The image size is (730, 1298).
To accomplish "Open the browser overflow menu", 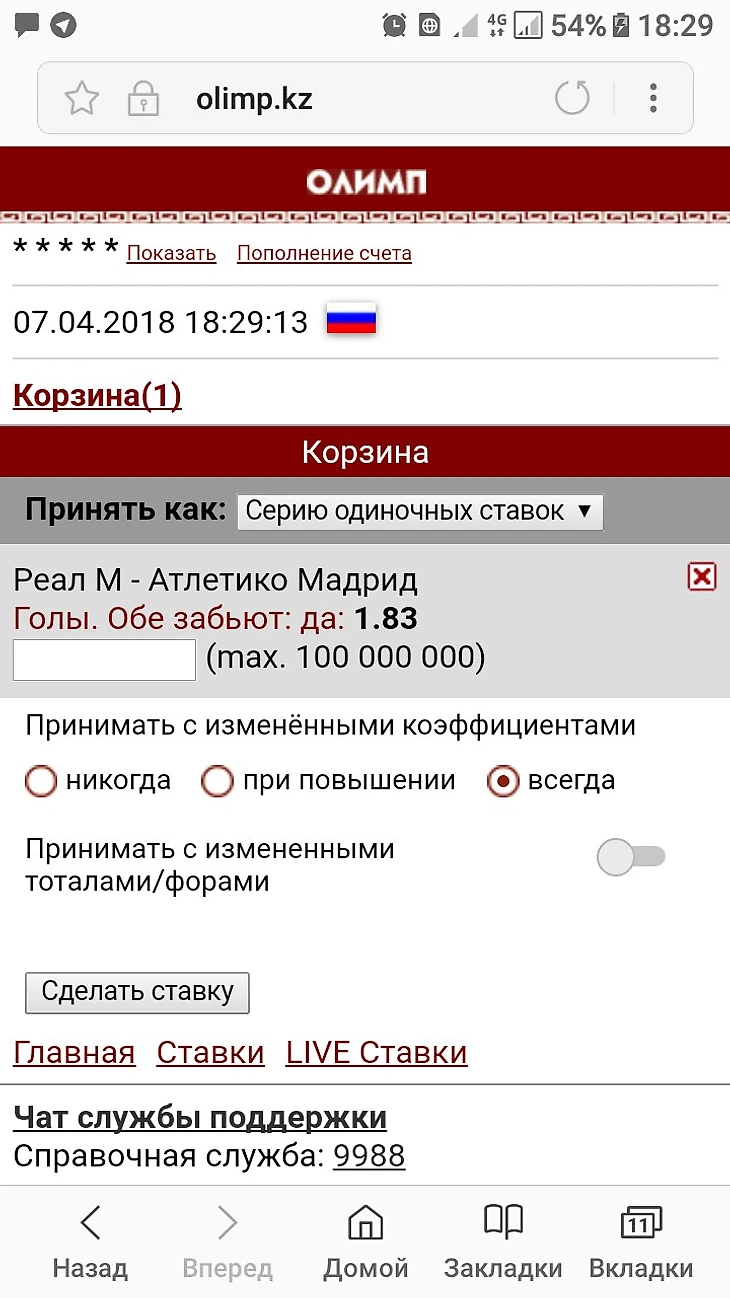I will 653,98.
